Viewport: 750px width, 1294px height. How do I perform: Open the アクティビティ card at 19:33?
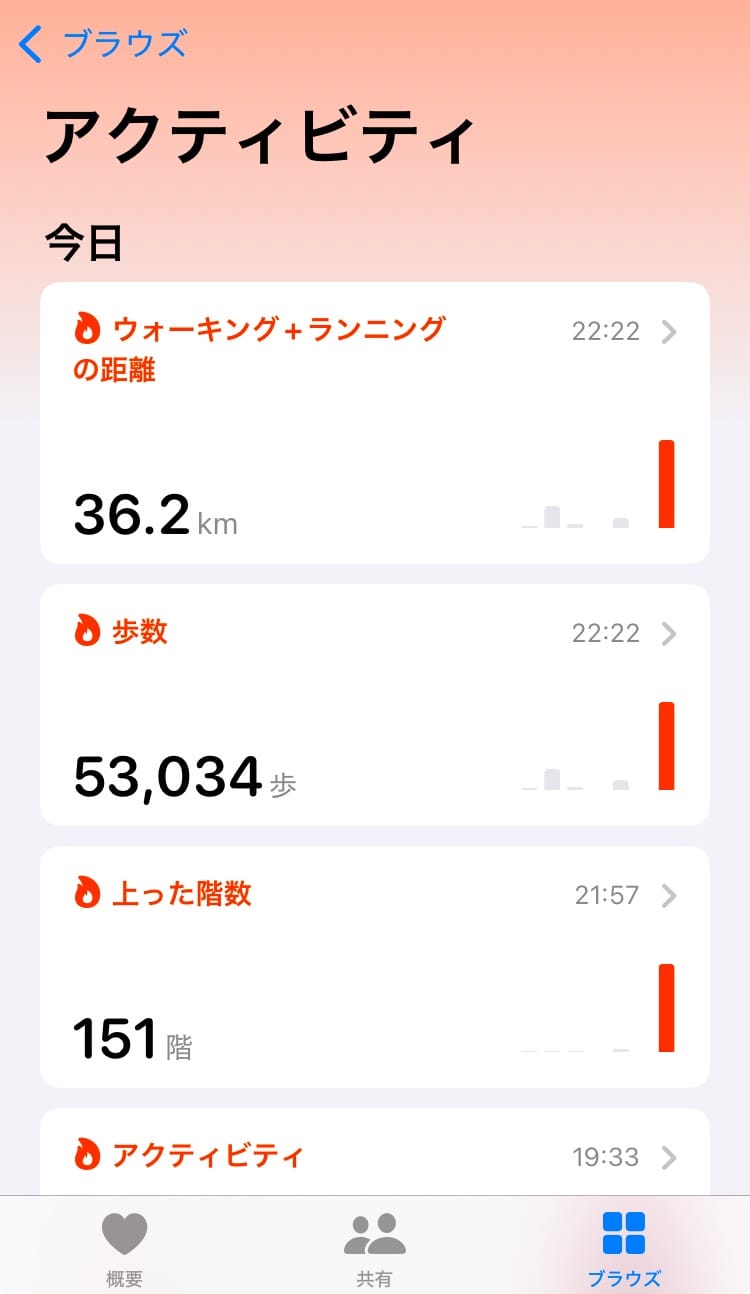tap(374, 1156)
